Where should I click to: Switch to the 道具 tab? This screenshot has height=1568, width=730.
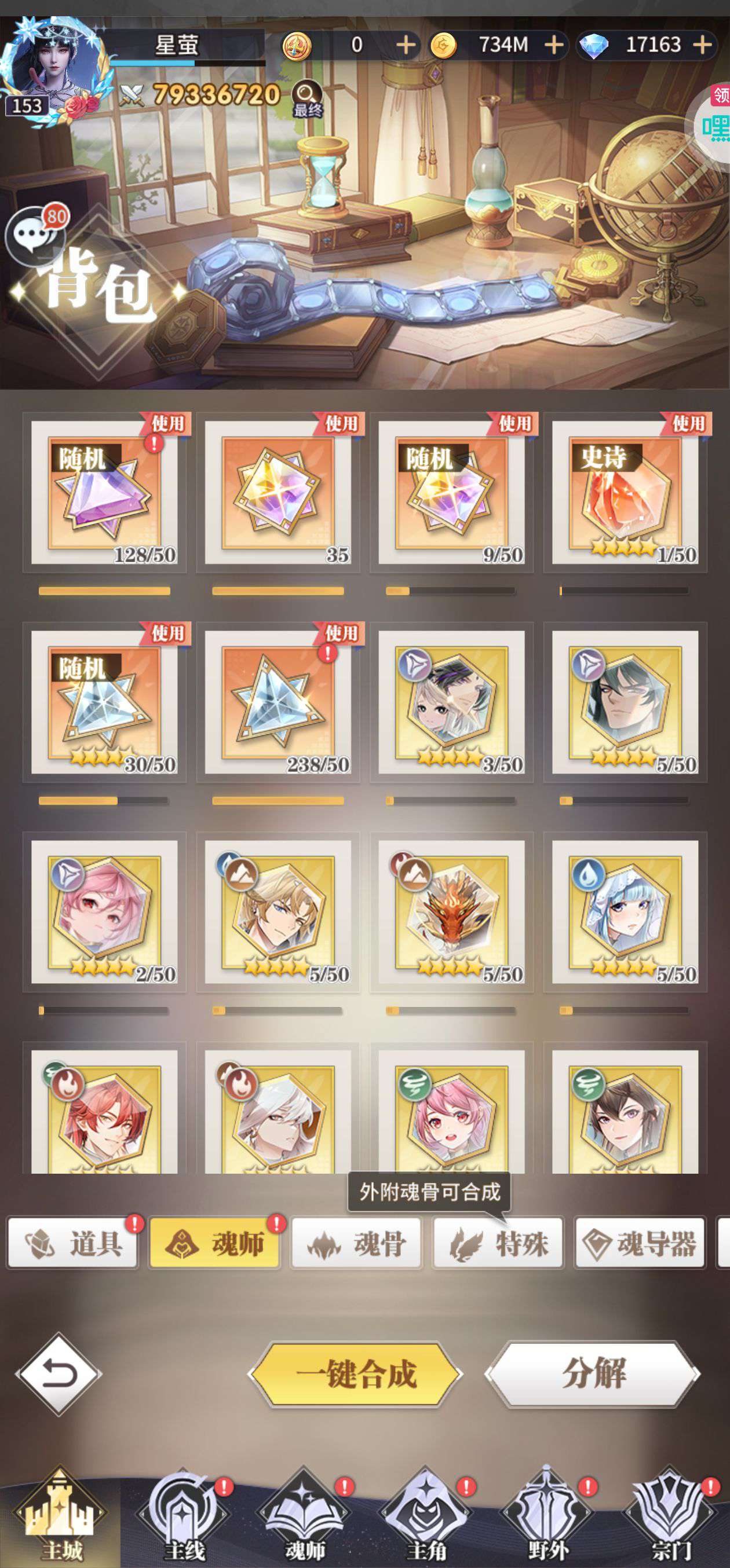(73, 1243)
